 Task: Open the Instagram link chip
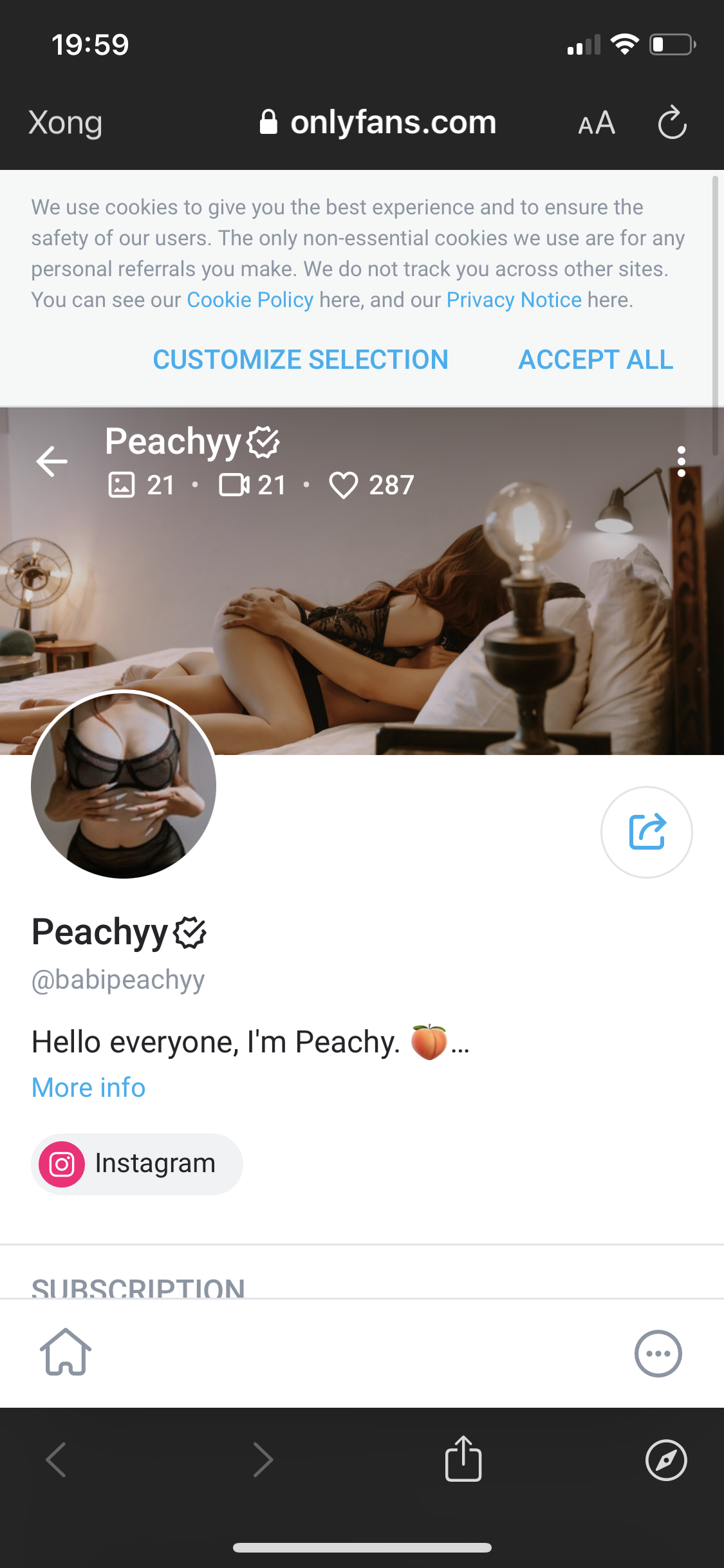point(137,1164)
